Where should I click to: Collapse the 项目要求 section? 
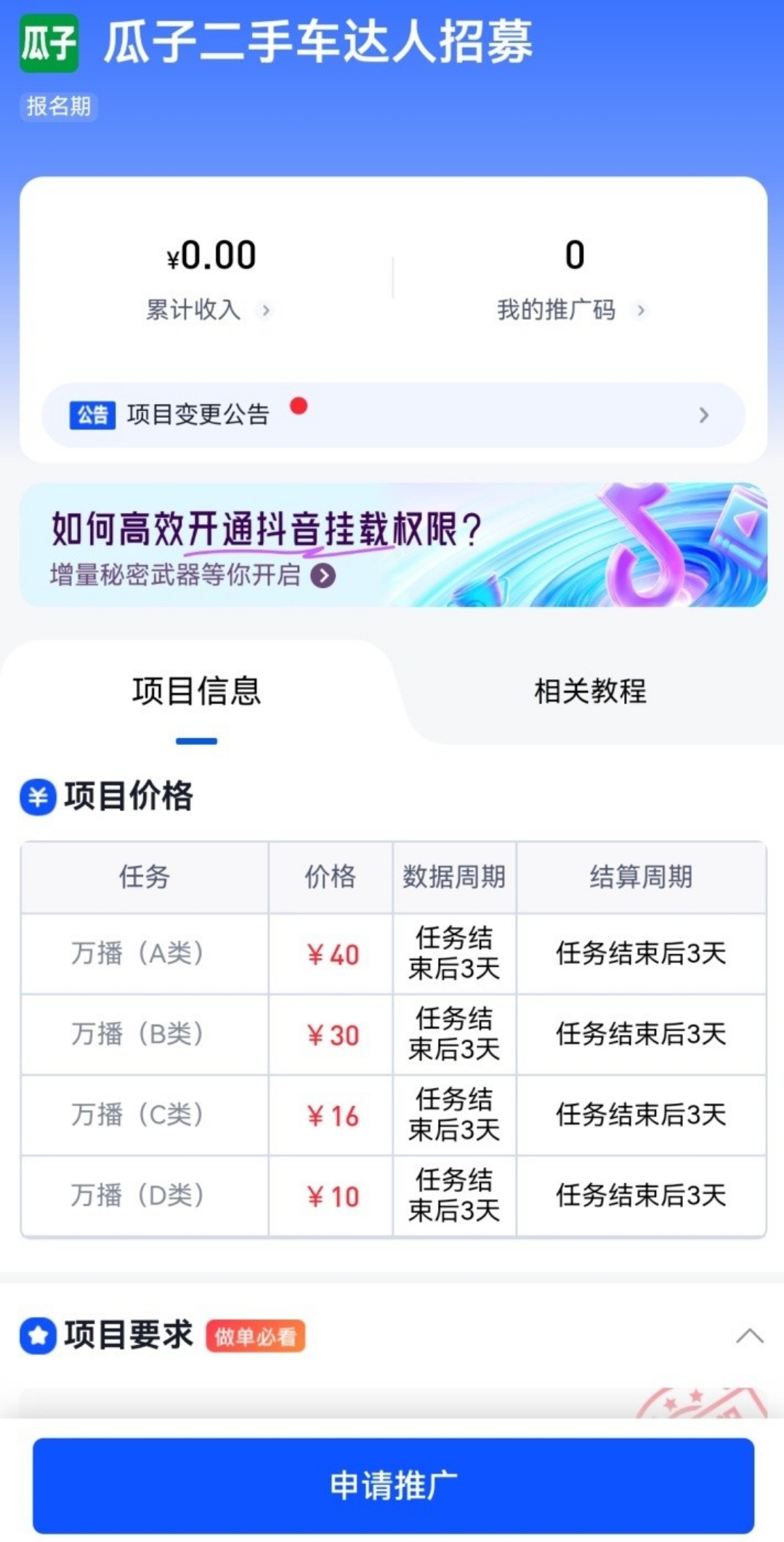click(x=749, y=1336)
